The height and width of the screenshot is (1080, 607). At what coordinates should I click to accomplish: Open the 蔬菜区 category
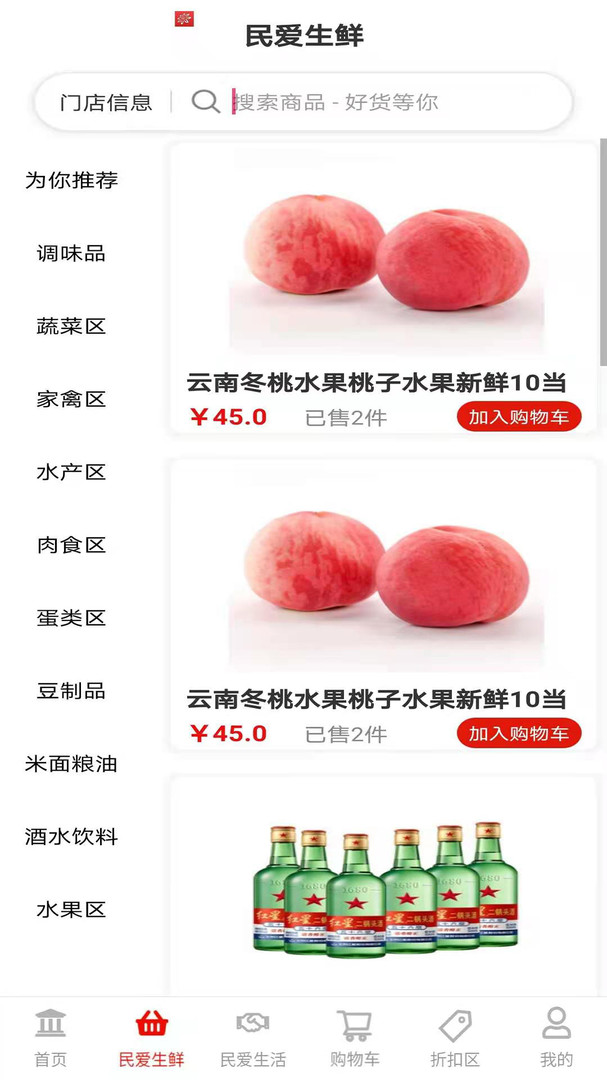point(71,326)
